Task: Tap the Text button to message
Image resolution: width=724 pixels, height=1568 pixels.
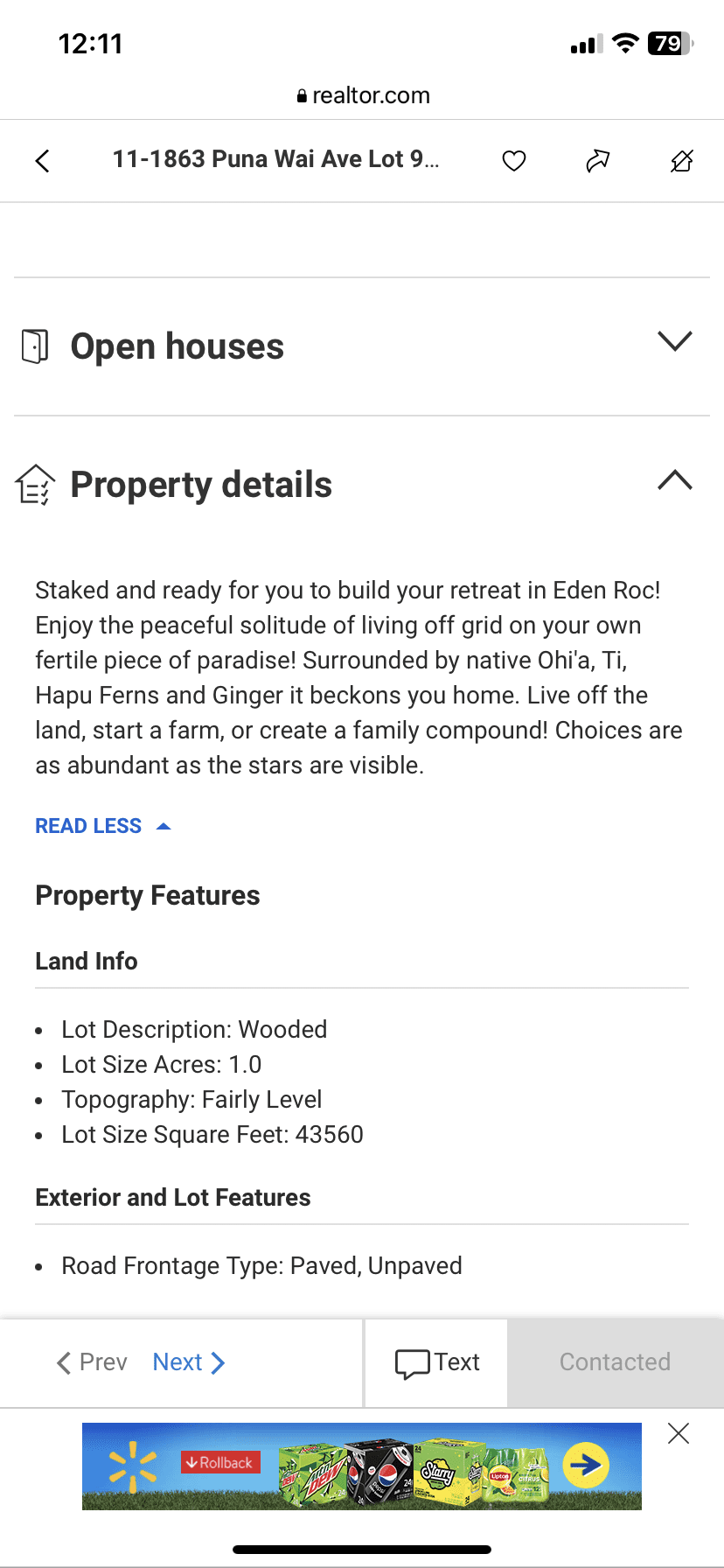Action: (x=436, y=1363)
